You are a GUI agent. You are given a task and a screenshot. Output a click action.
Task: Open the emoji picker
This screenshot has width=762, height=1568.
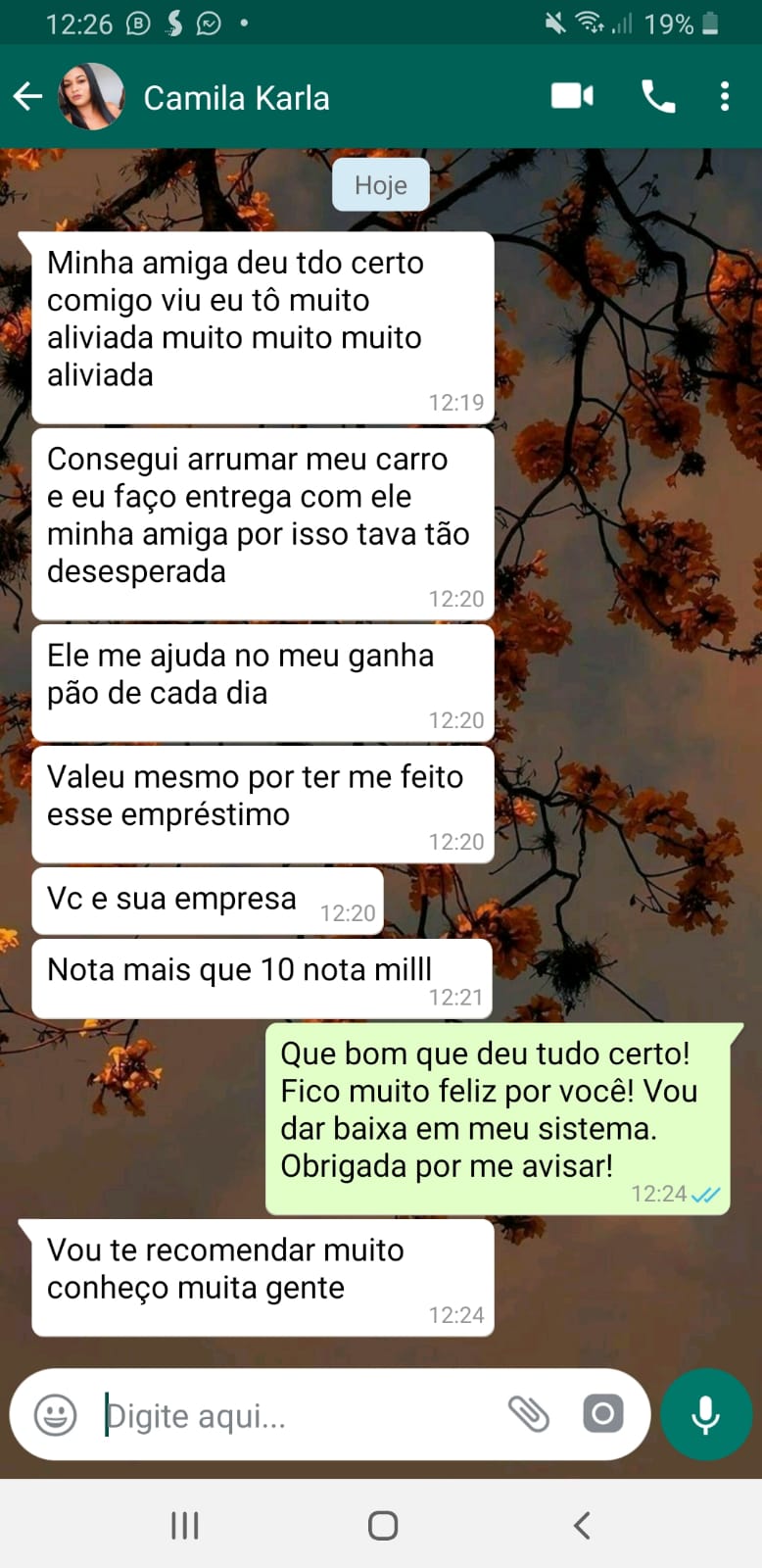[56, 1414]
